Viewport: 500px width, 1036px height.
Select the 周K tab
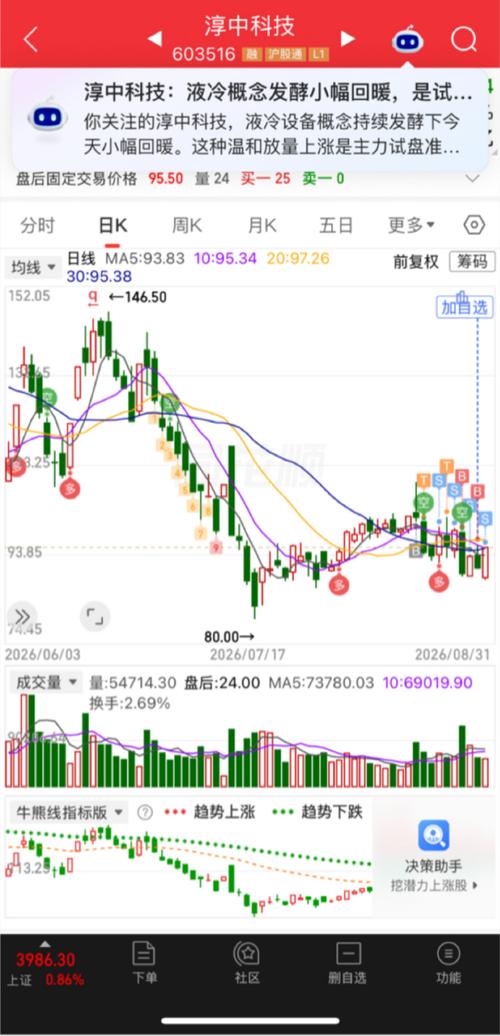[187, 225]
